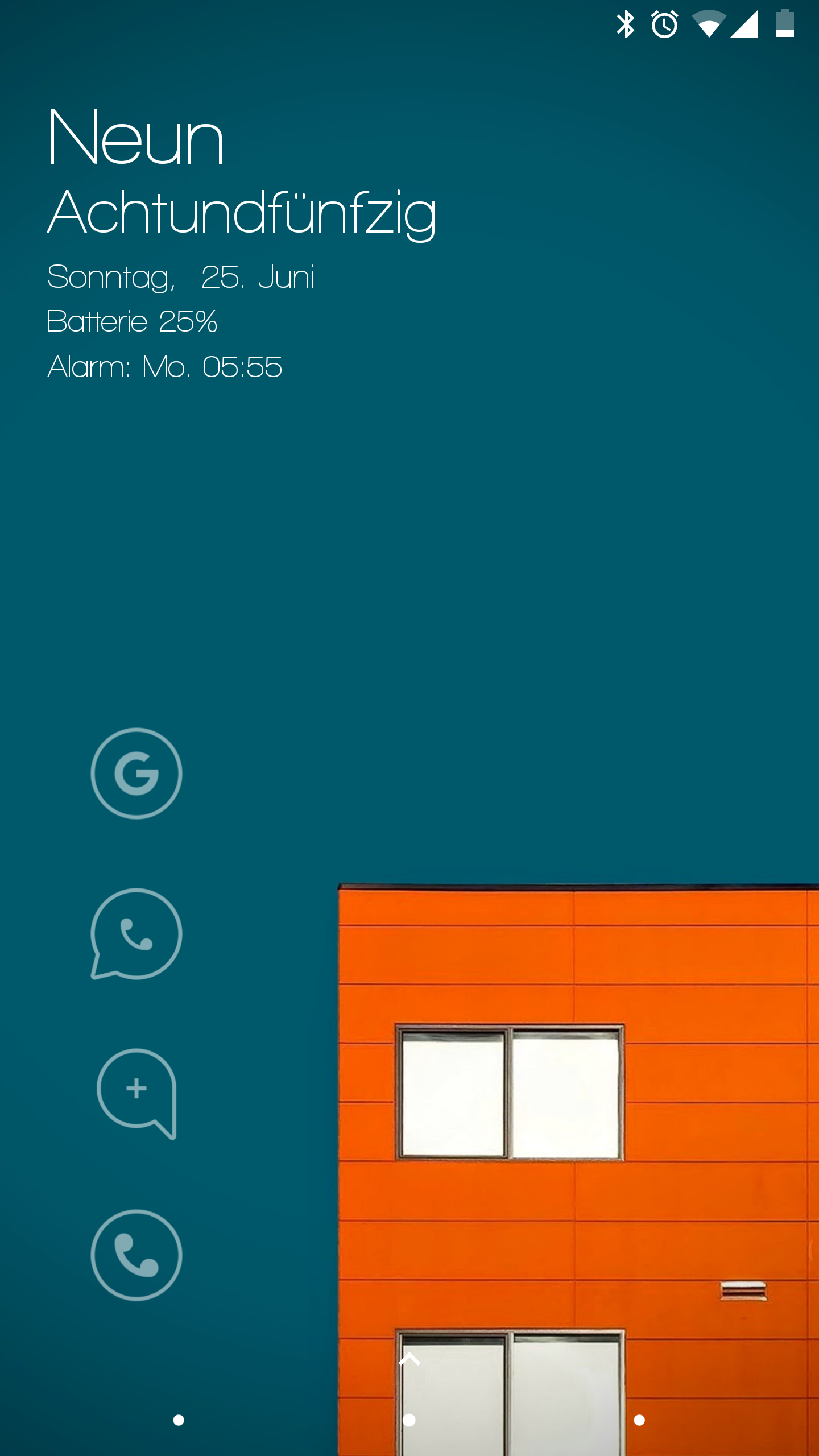Screen dimensions: 819x1456
Task: Open the Phone dialer icon
Action: [136, 1255]
